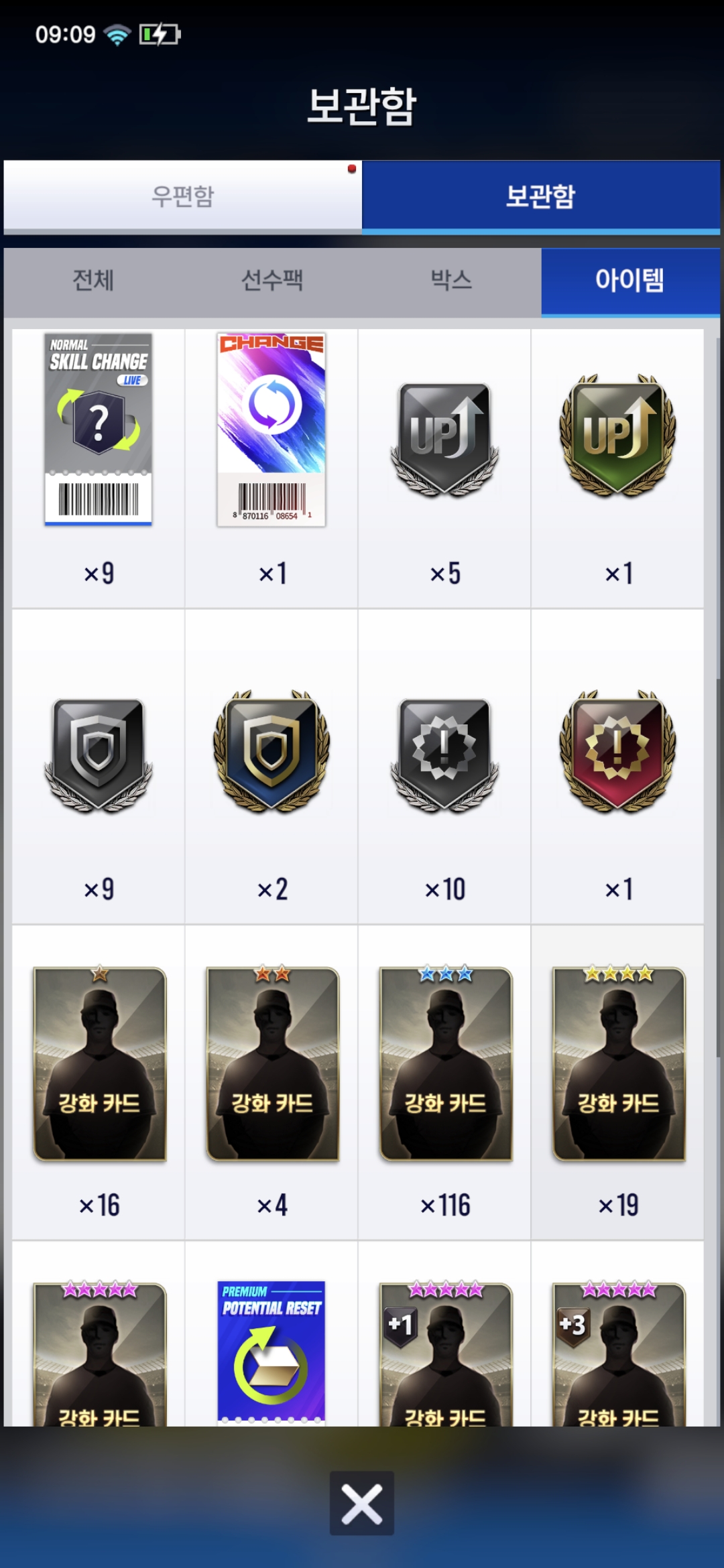Open the 박스 category
724x1568 pixels.
[x=451, y=280]
